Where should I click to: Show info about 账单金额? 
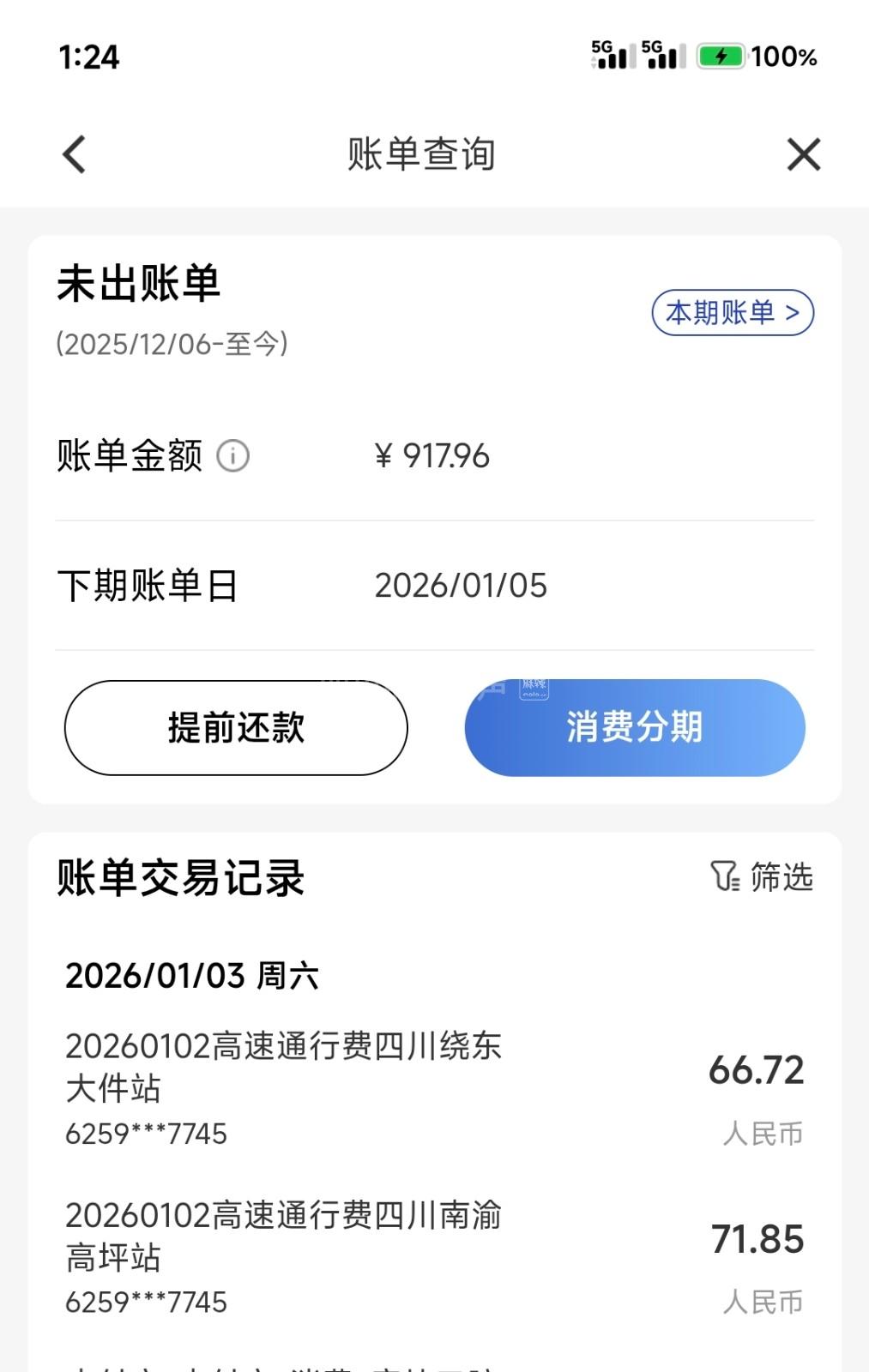232,455
